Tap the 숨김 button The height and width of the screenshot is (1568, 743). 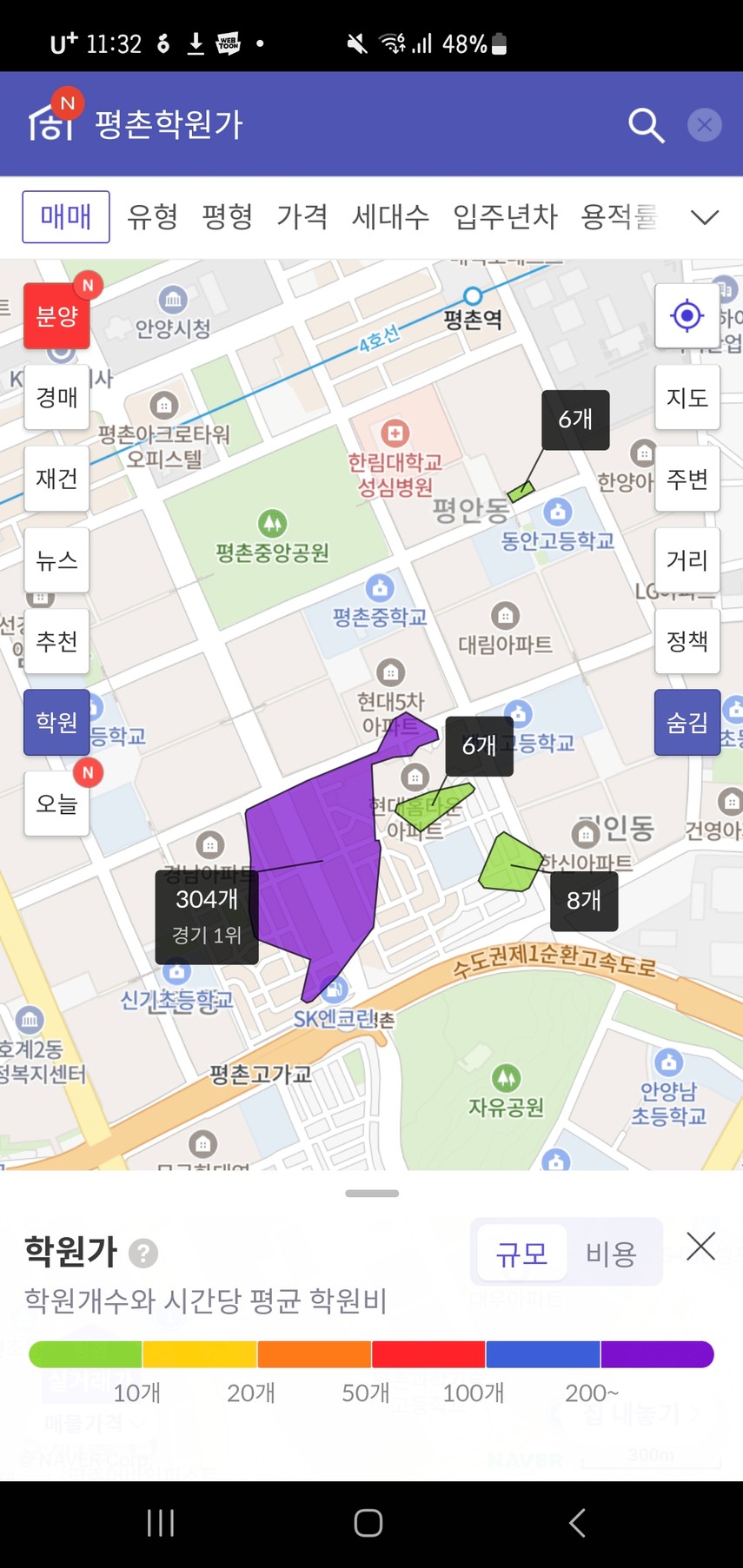click(687, 722)
